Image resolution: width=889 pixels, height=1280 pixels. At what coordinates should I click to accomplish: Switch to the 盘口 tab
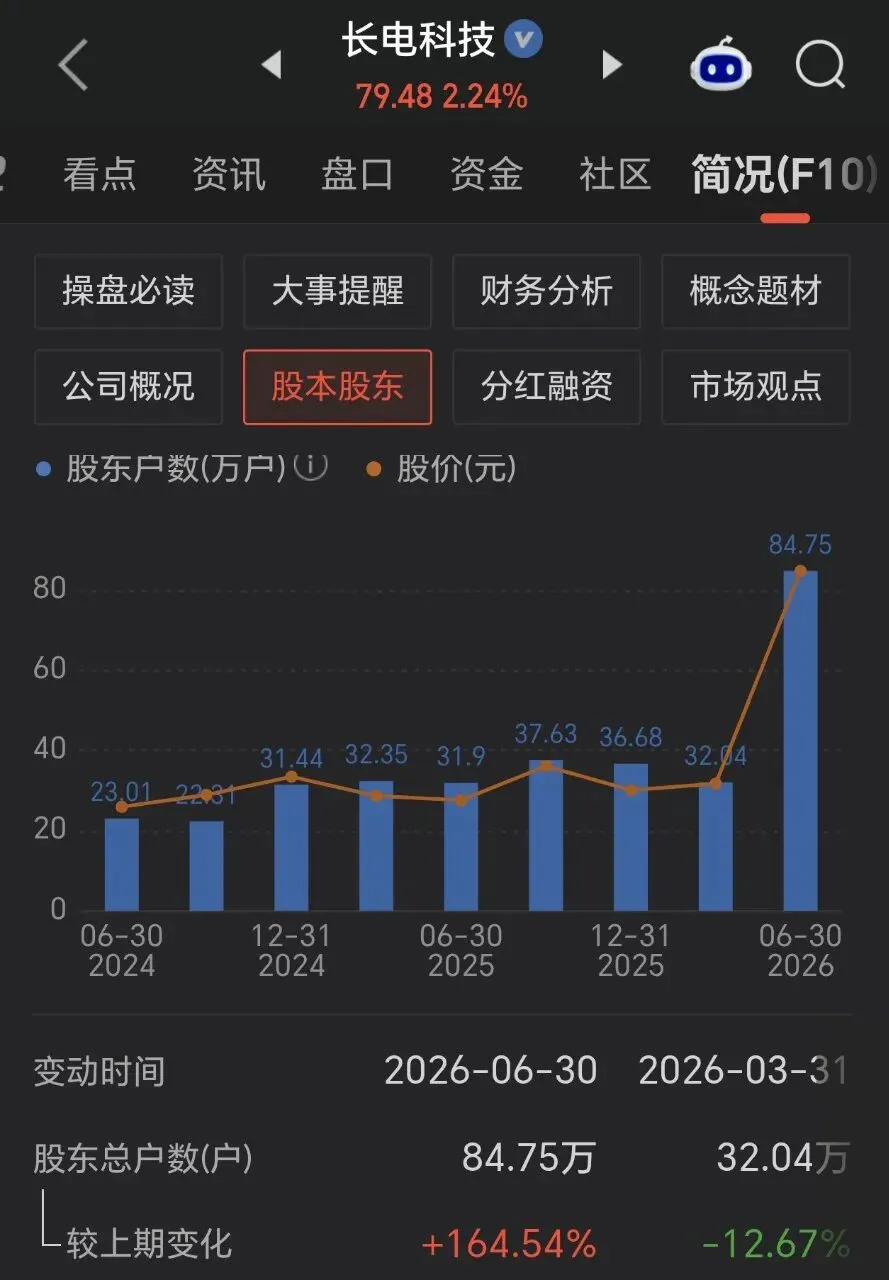tap(358, 174)
